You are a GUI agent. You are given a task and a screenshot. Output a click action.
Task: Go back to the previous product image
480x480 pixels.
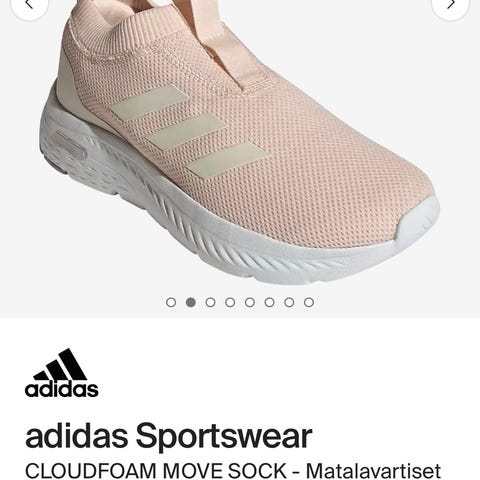(30, 5)
